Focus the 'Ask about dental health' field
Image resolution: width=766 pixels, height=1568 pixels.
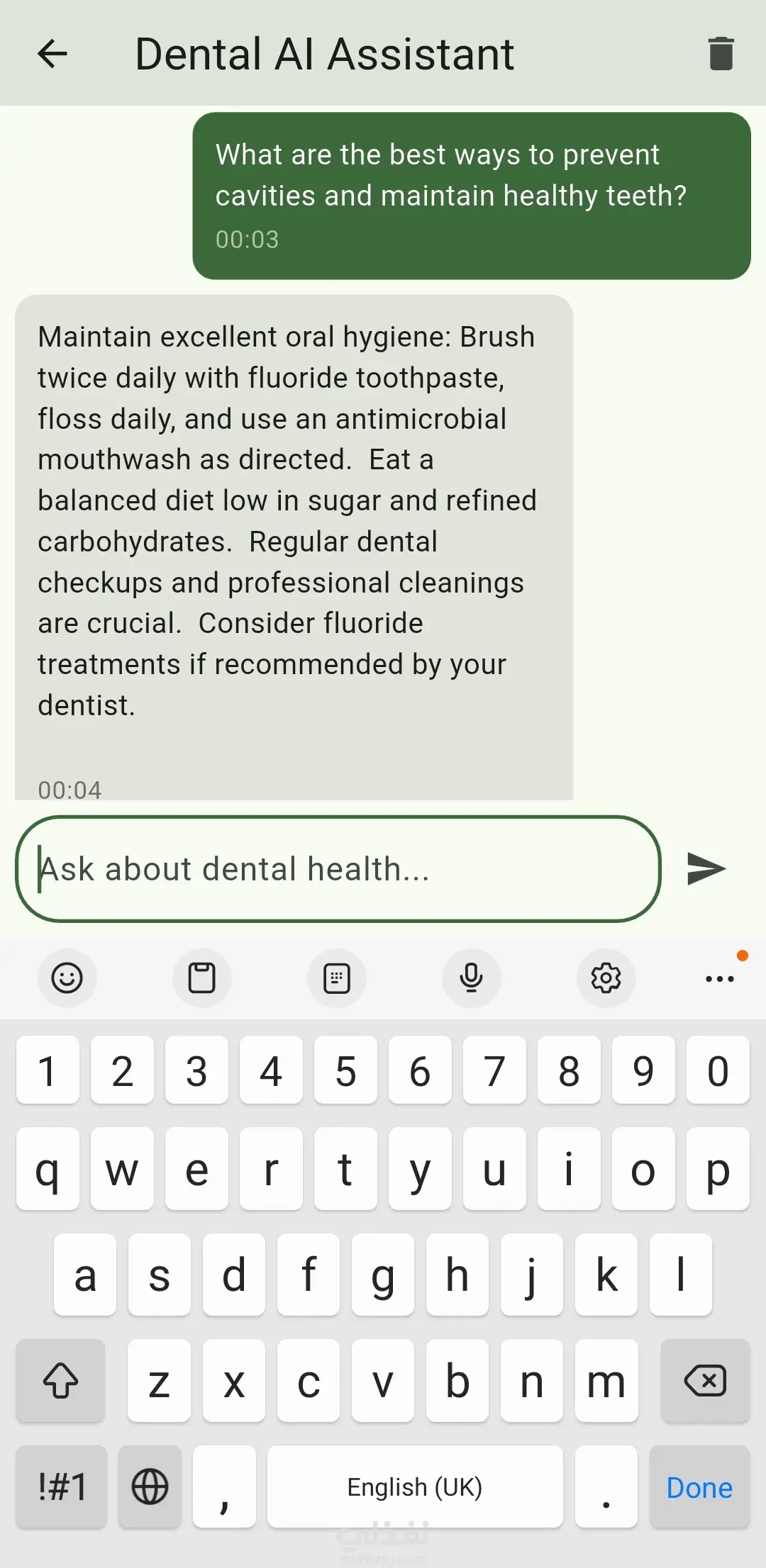pos(338,869)
